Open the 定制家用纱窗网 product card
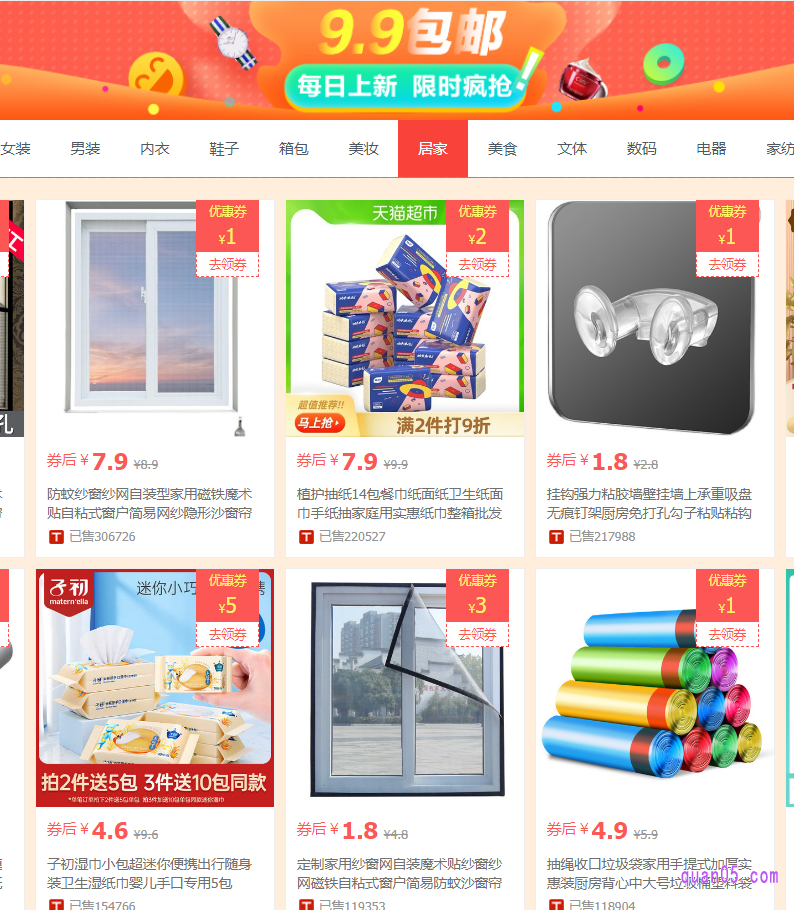This screenshot has height=910, width=794. pos(399,873)
